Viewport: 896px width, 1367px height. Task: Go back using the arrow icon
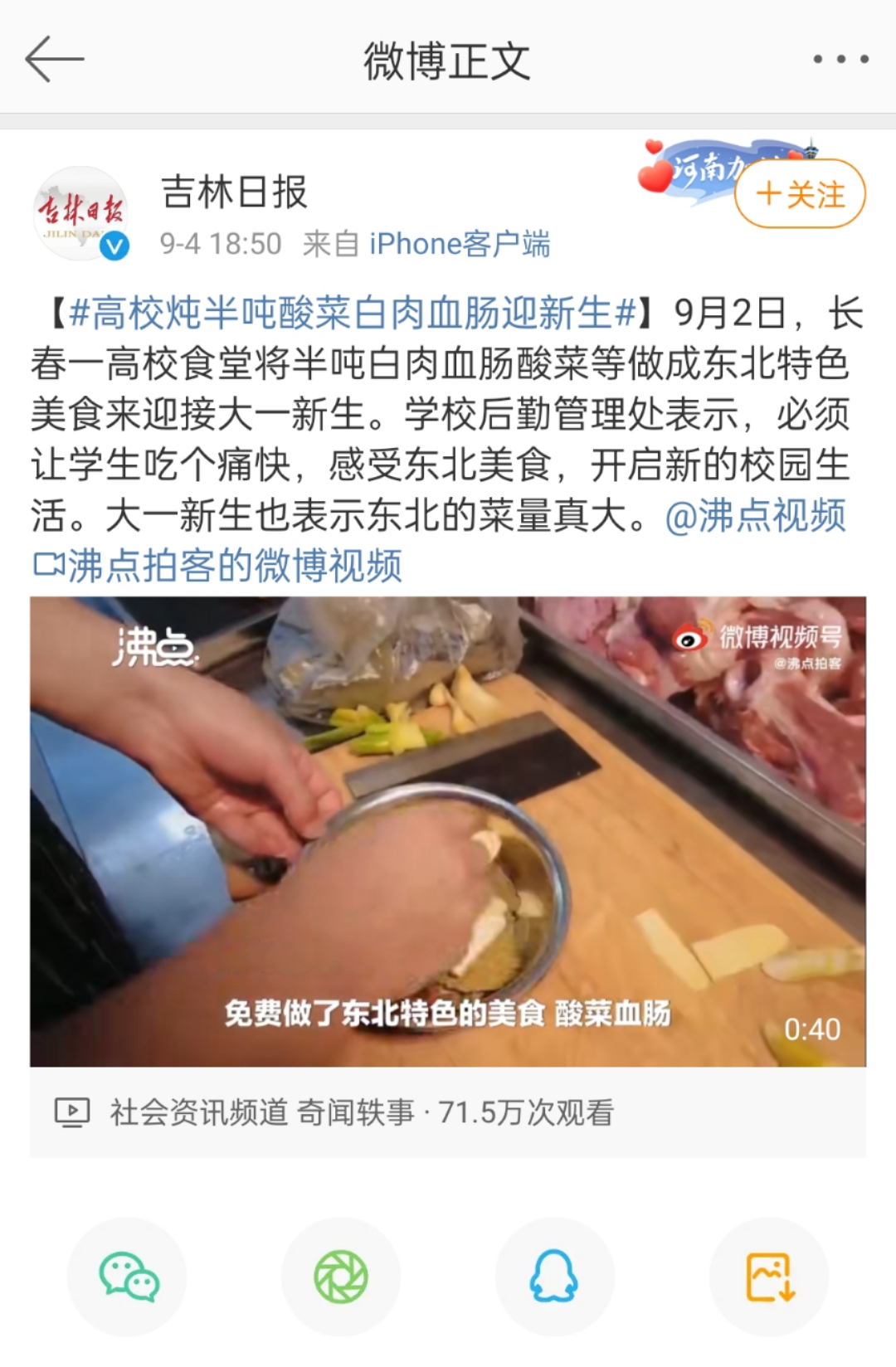pos(55,60)
